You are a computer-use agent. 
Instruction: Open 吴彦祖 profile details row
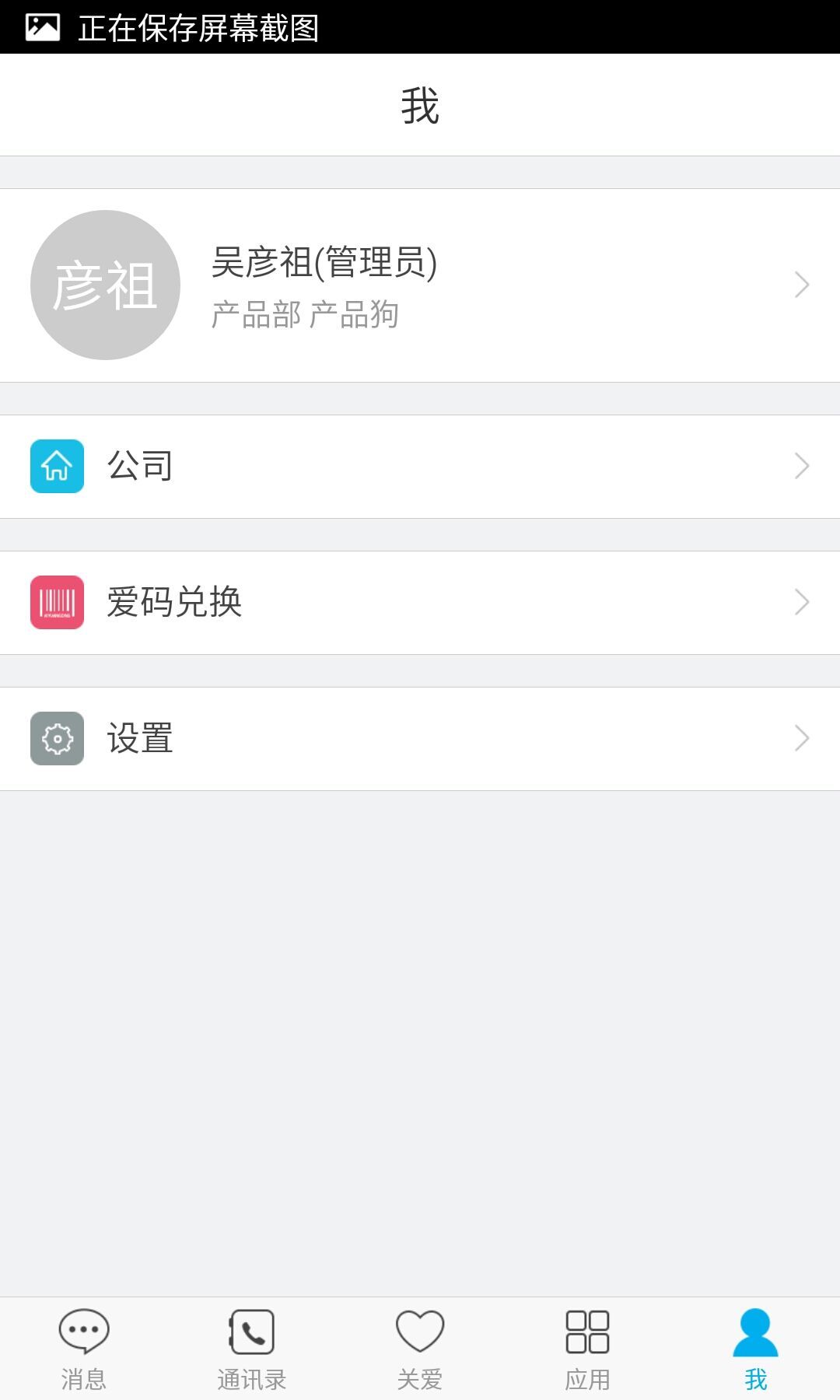pyautogui.click(x=420, y=285)
